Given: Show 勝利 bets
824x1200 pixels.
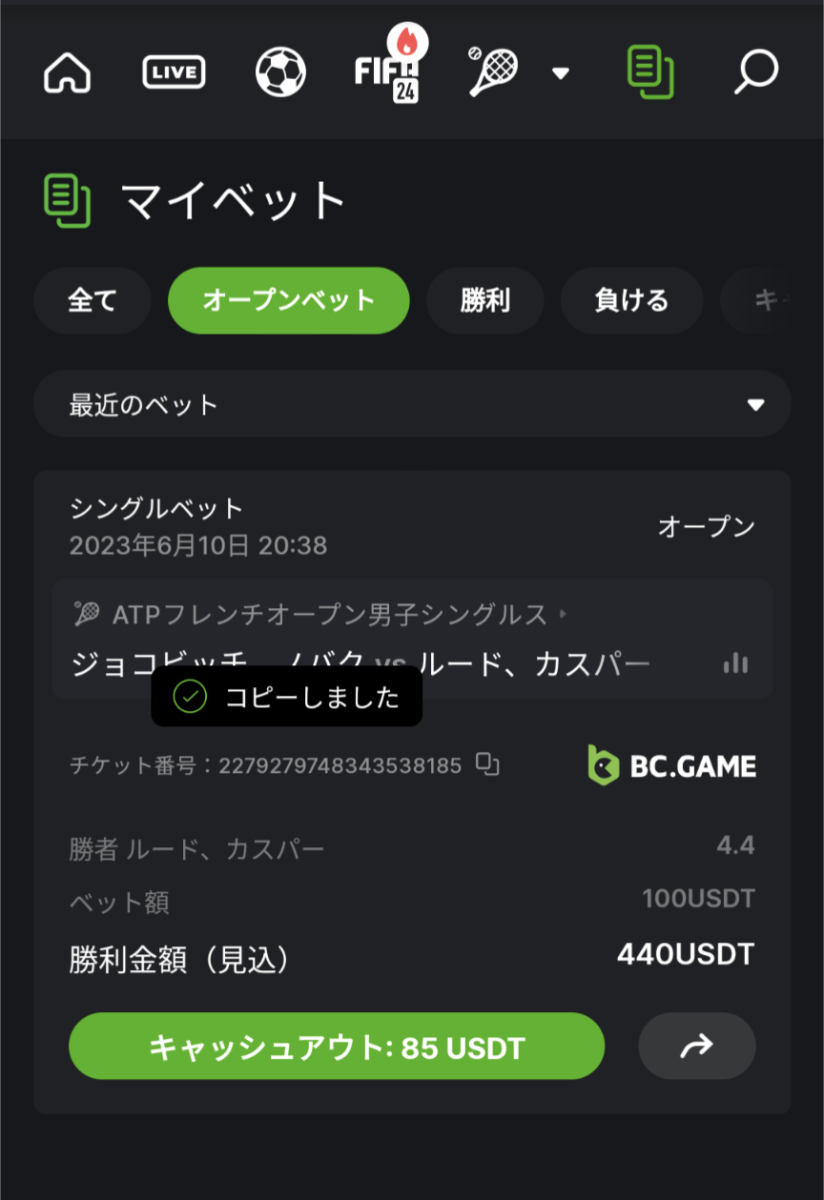Looking at the screenshot, I should click(x=485, y=300).
